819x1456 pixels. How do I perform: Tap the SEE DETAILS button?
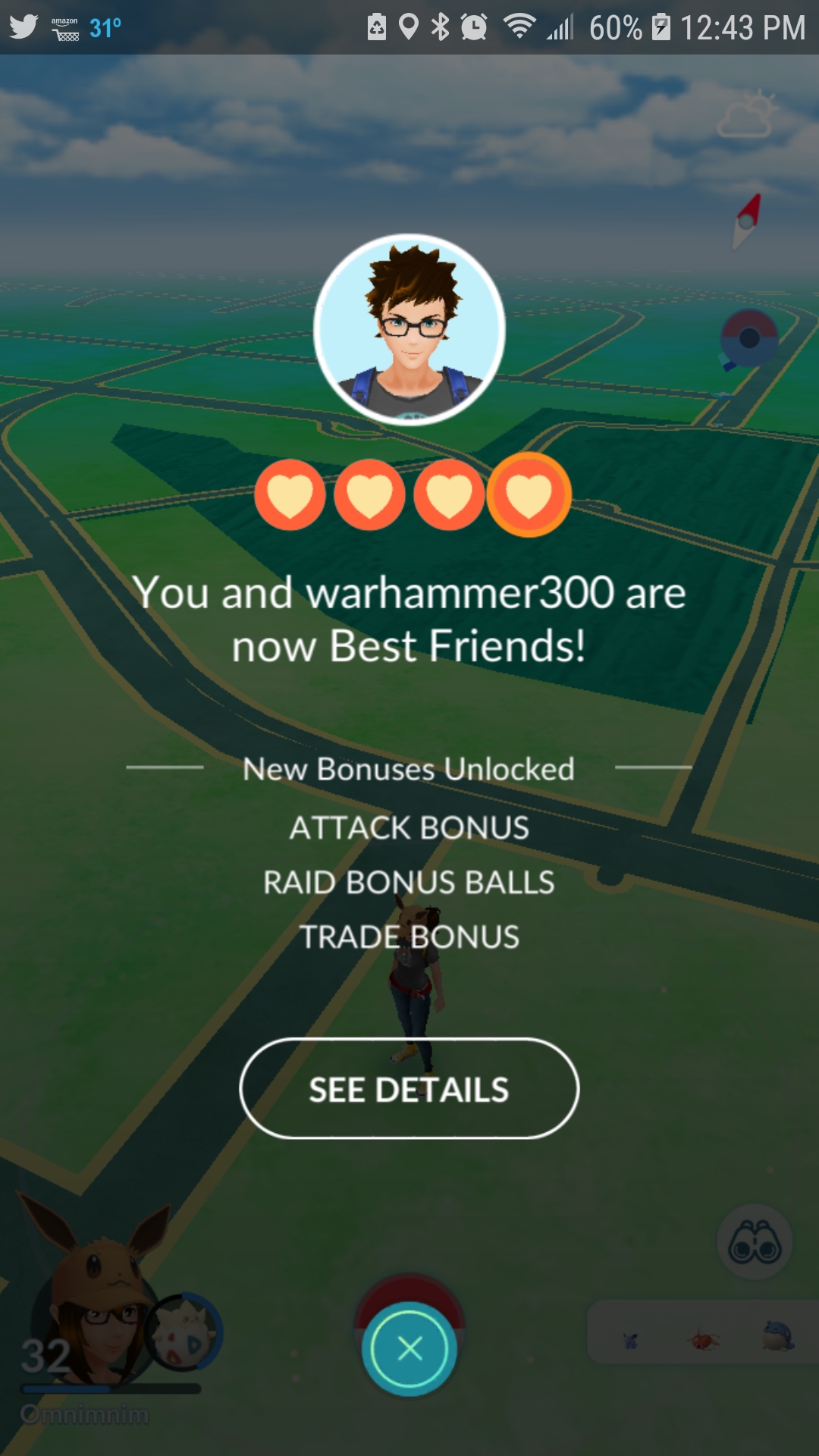[409, 1089]
